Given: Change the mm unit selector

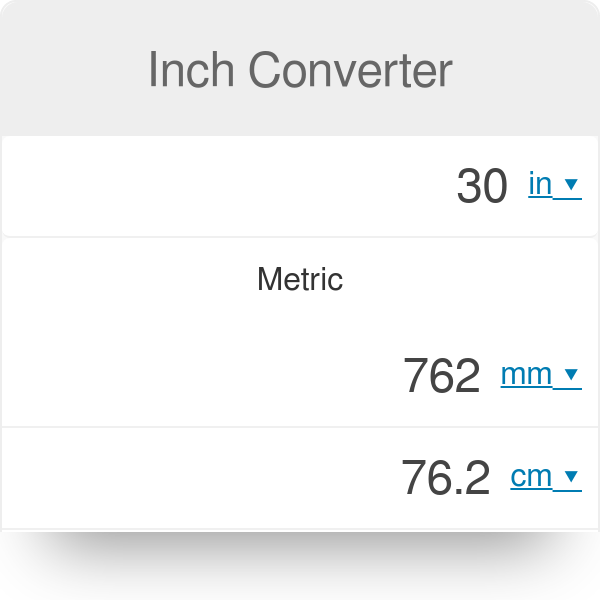Looking at the screenshot, I should [x=540, y=374].
